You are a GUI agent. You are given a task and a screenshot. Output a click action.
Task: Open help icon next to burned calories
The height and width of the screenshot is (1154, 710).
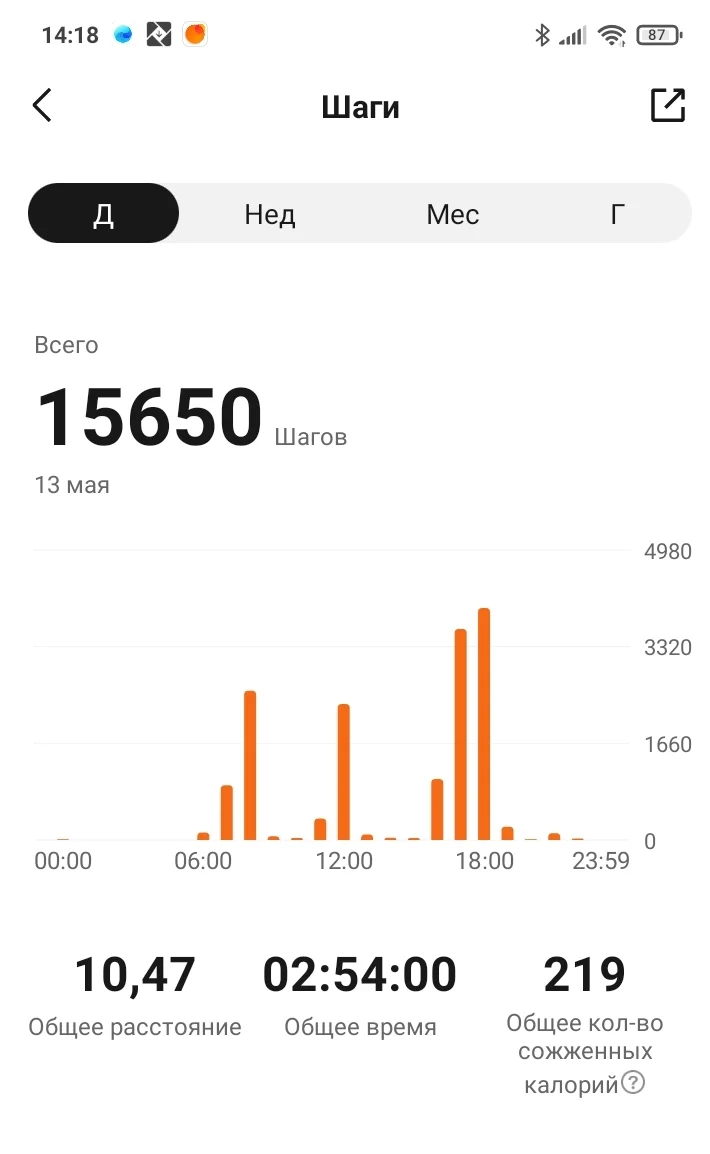click(x=633, y=1082)
